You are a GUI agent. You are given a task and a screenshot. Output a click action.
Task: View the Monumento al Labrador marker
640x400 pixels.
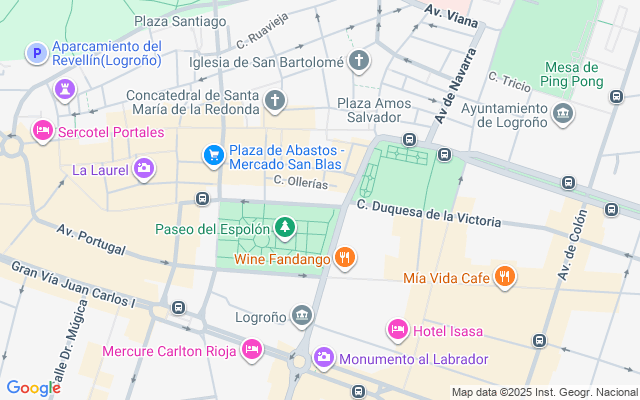(x=323, y=358)
